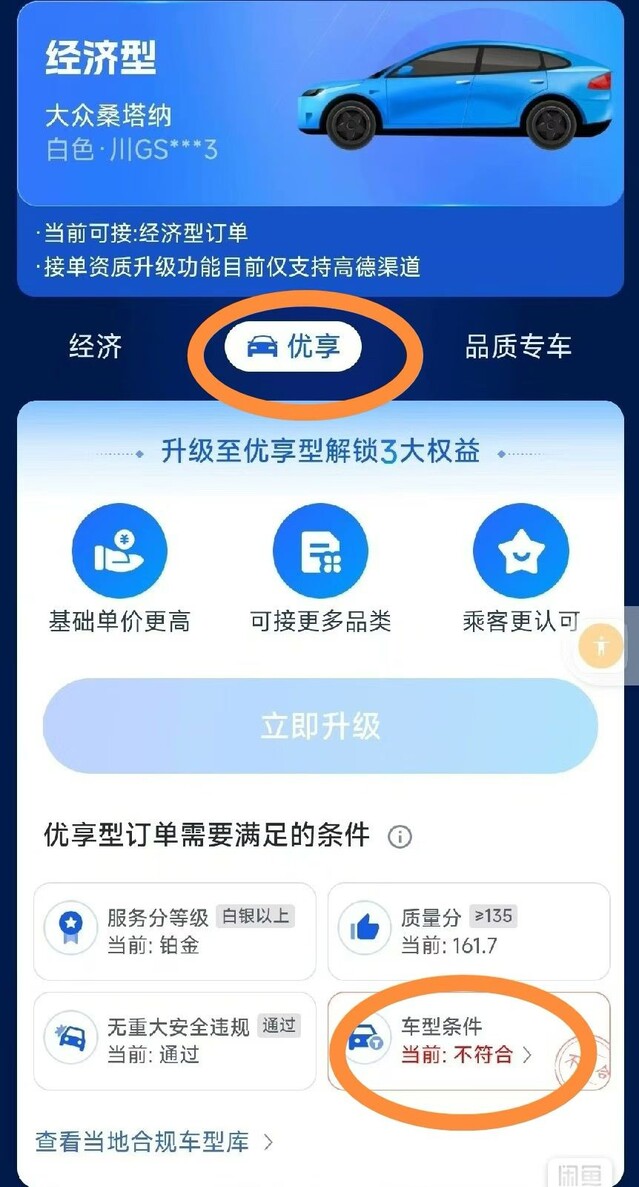The image size is (639, 1187).
Task: Select the 优享 tab
Action: point(292,347)
